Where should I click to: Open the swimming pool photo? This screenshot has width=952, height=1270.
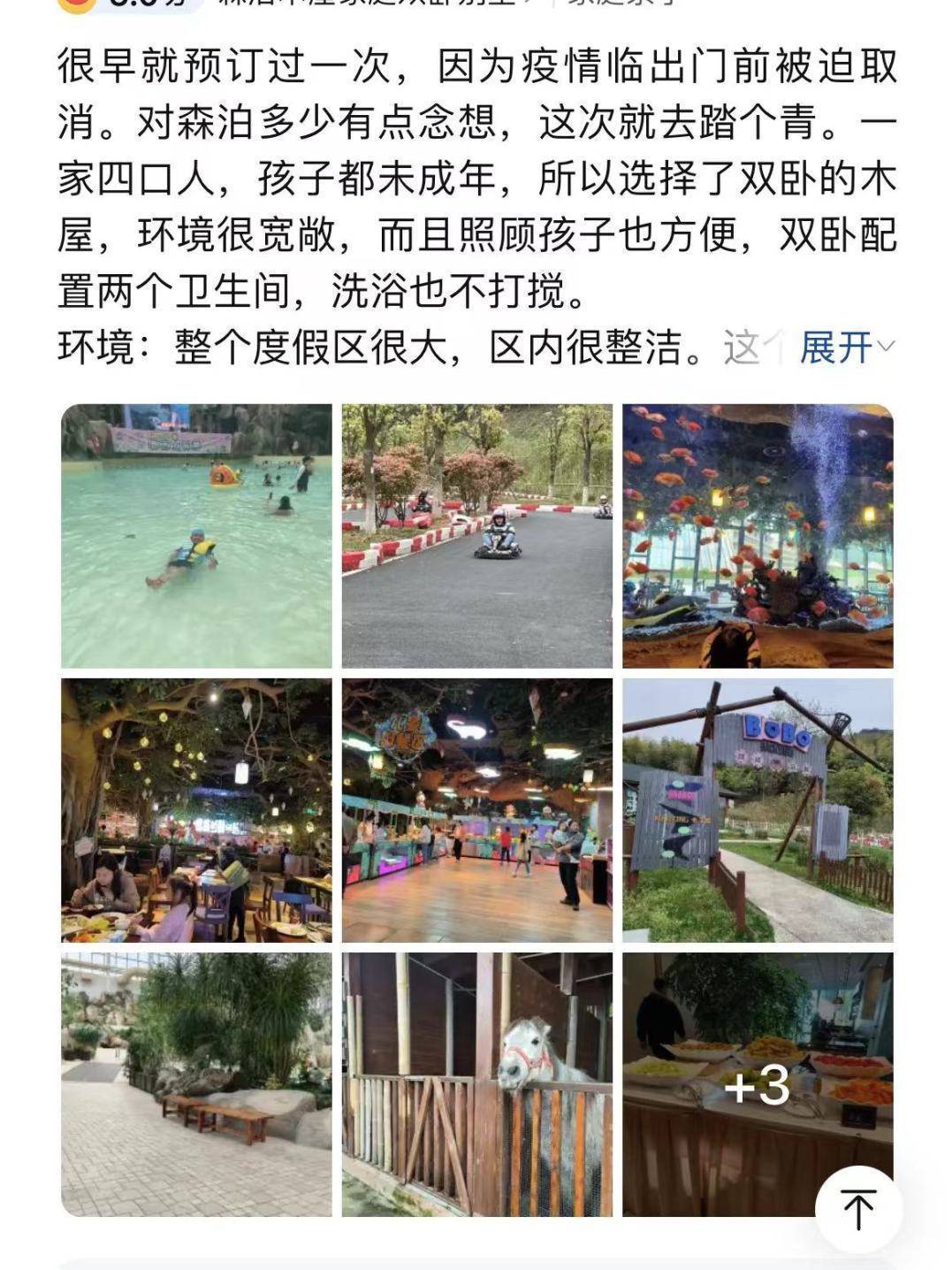click(x=196, y=536)
